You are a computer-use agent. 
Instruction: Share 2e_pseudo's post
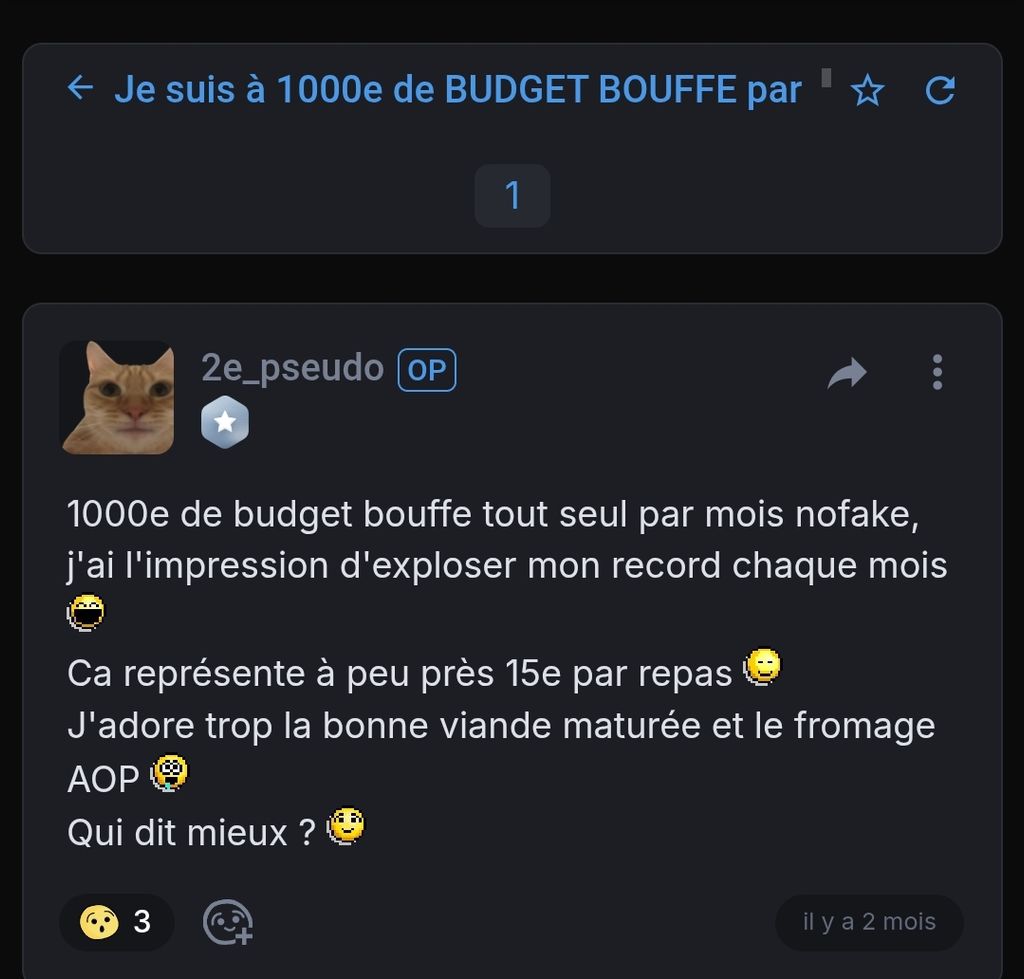click(x=847, y=374)
